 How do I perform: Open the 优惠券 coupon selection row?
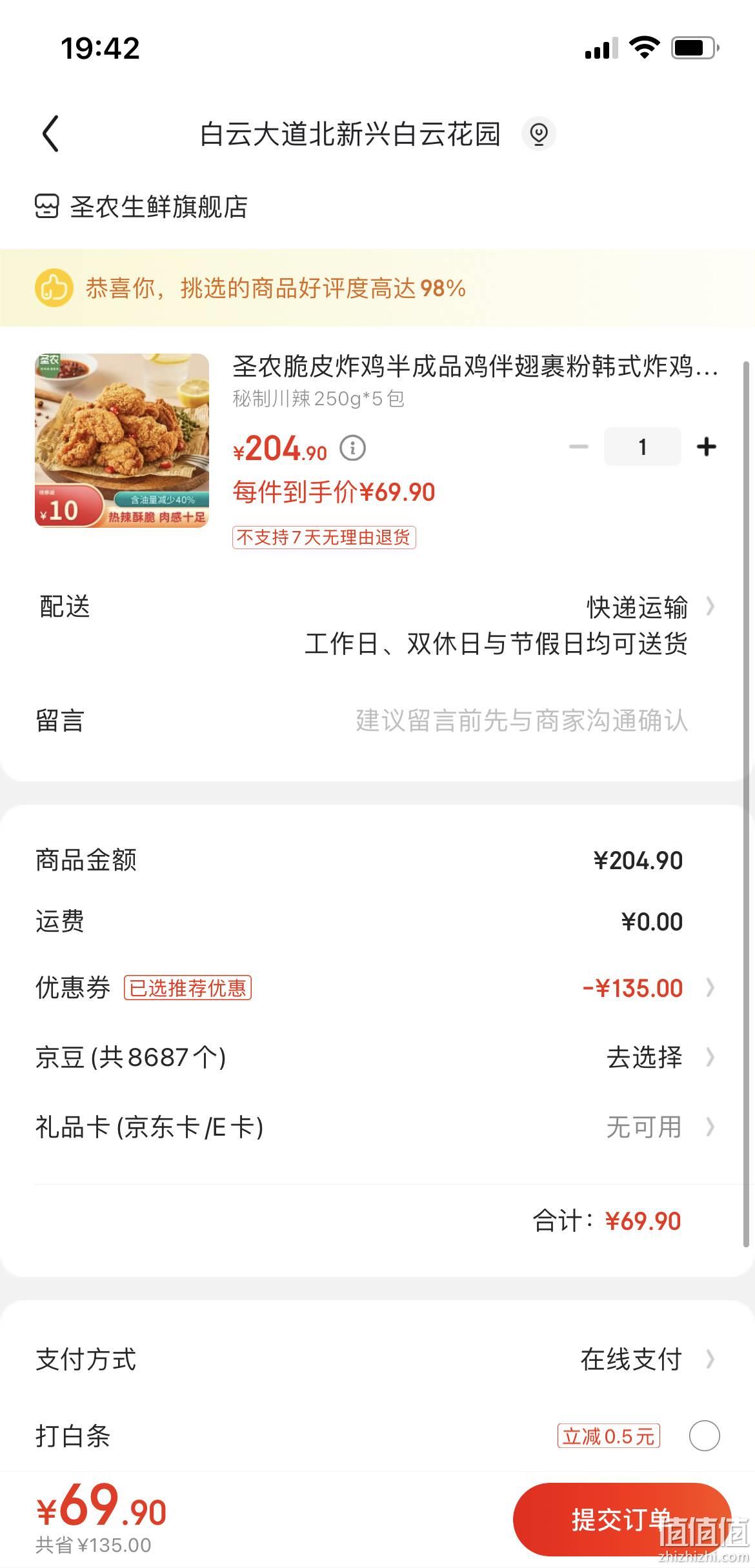click(x=377, y=988)
